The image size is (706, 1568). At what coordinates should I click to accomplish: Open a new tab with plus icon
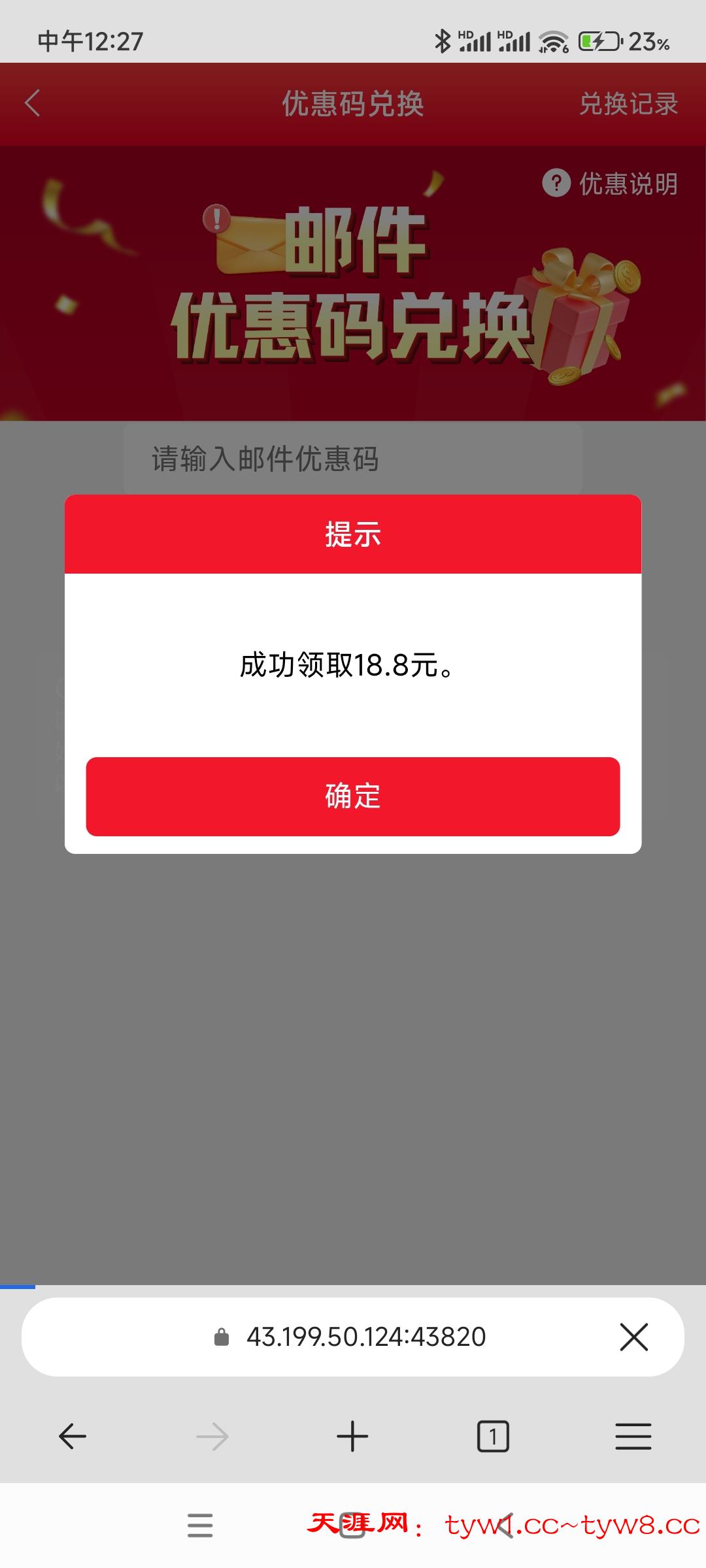pos(352,1437)
